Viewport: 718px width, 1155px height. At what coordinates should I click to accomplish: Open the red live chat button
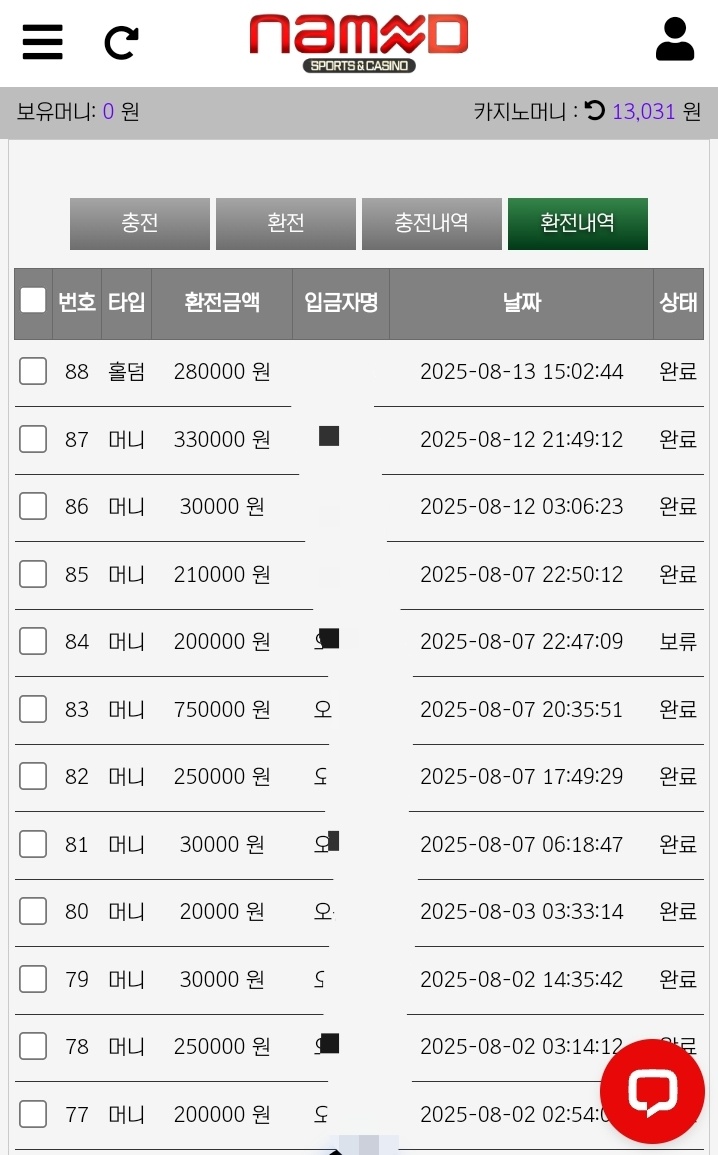coord(652,1091)
